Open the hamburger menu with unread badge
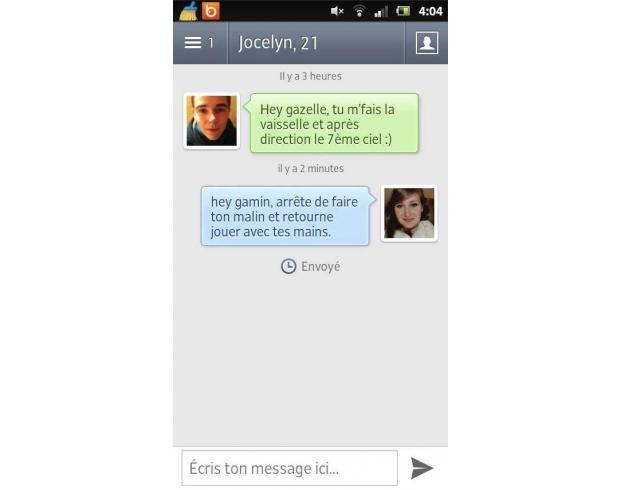The width and height of the screenshot is (620, 490). pyautogui.click(x=199, y=43)
